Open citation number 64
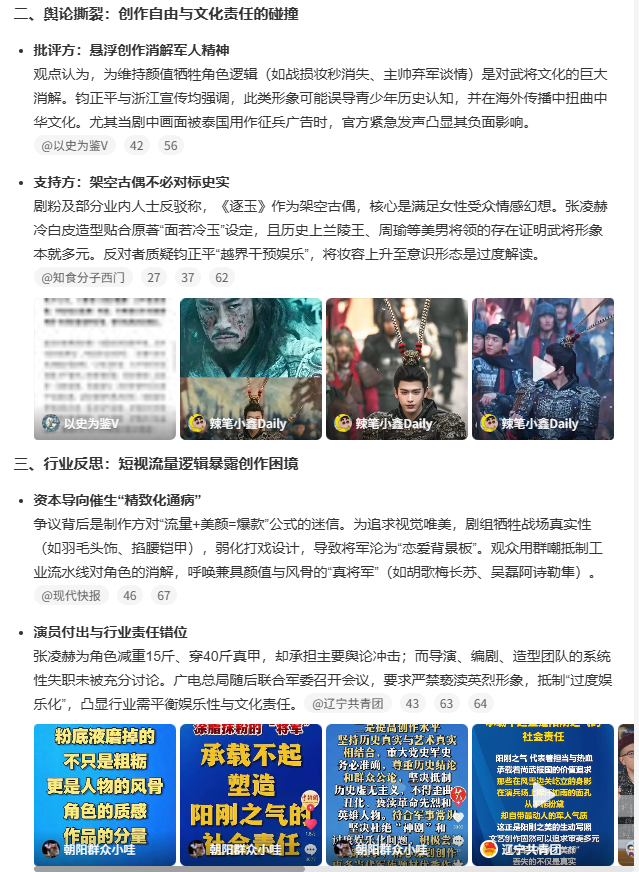Screen dimensions: 639x872 click(481, 703)
